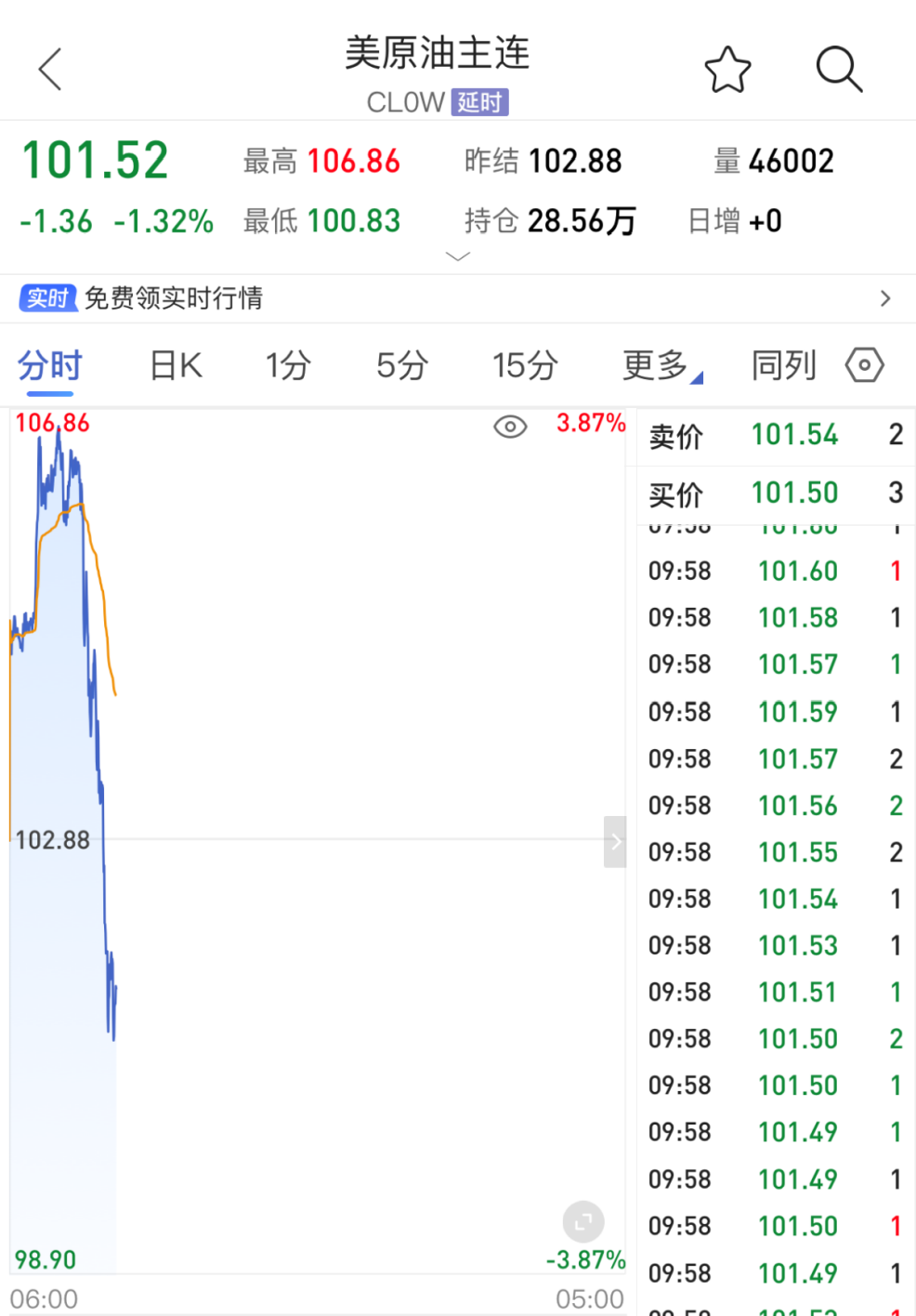The image size is (916, 1316).
Task: Tap the landscape rotate icon on the chart
Action: point(583,1221)
